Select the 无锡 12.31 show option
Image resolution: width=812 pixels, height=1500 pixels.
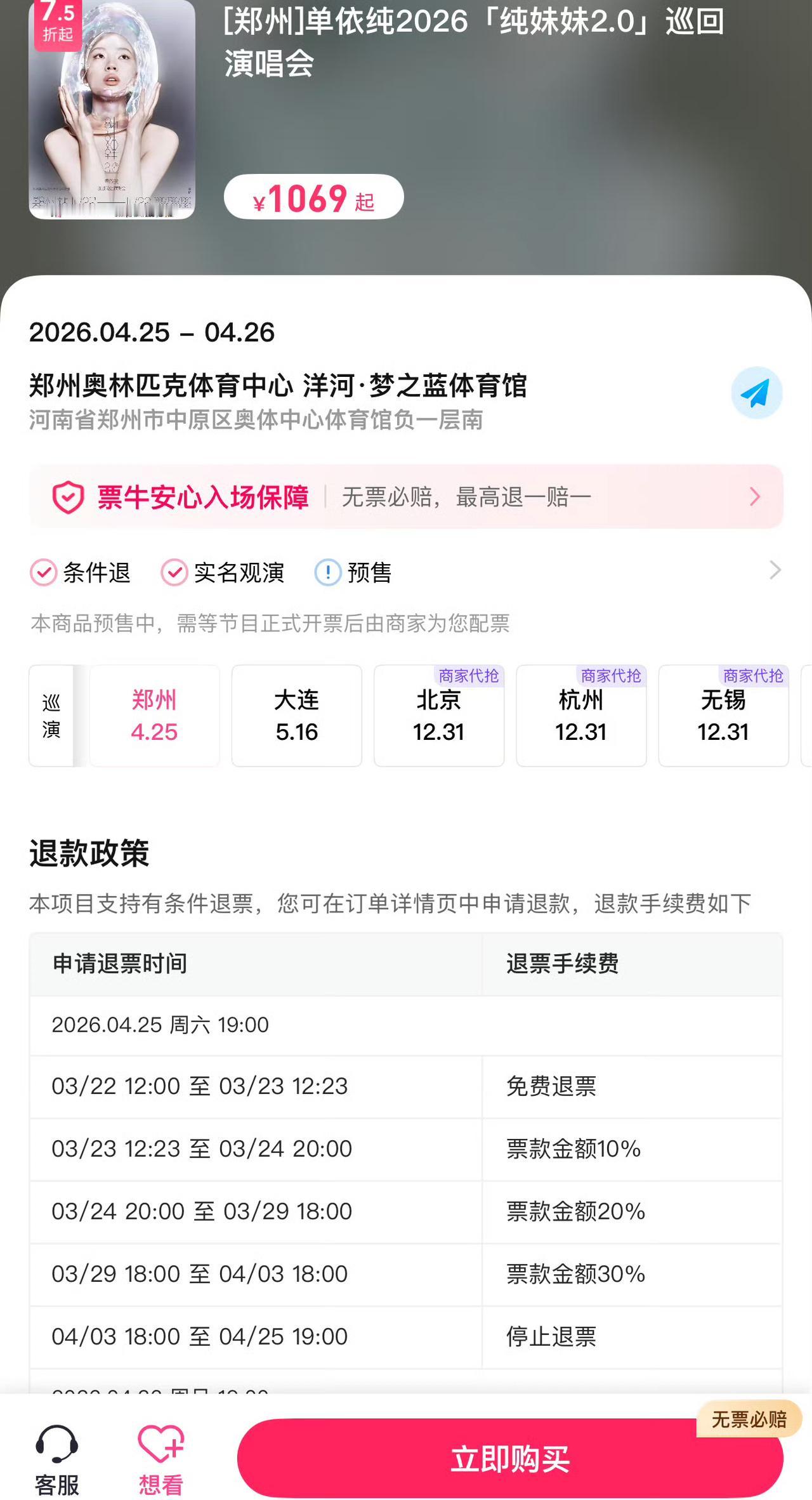coord(723,717)
